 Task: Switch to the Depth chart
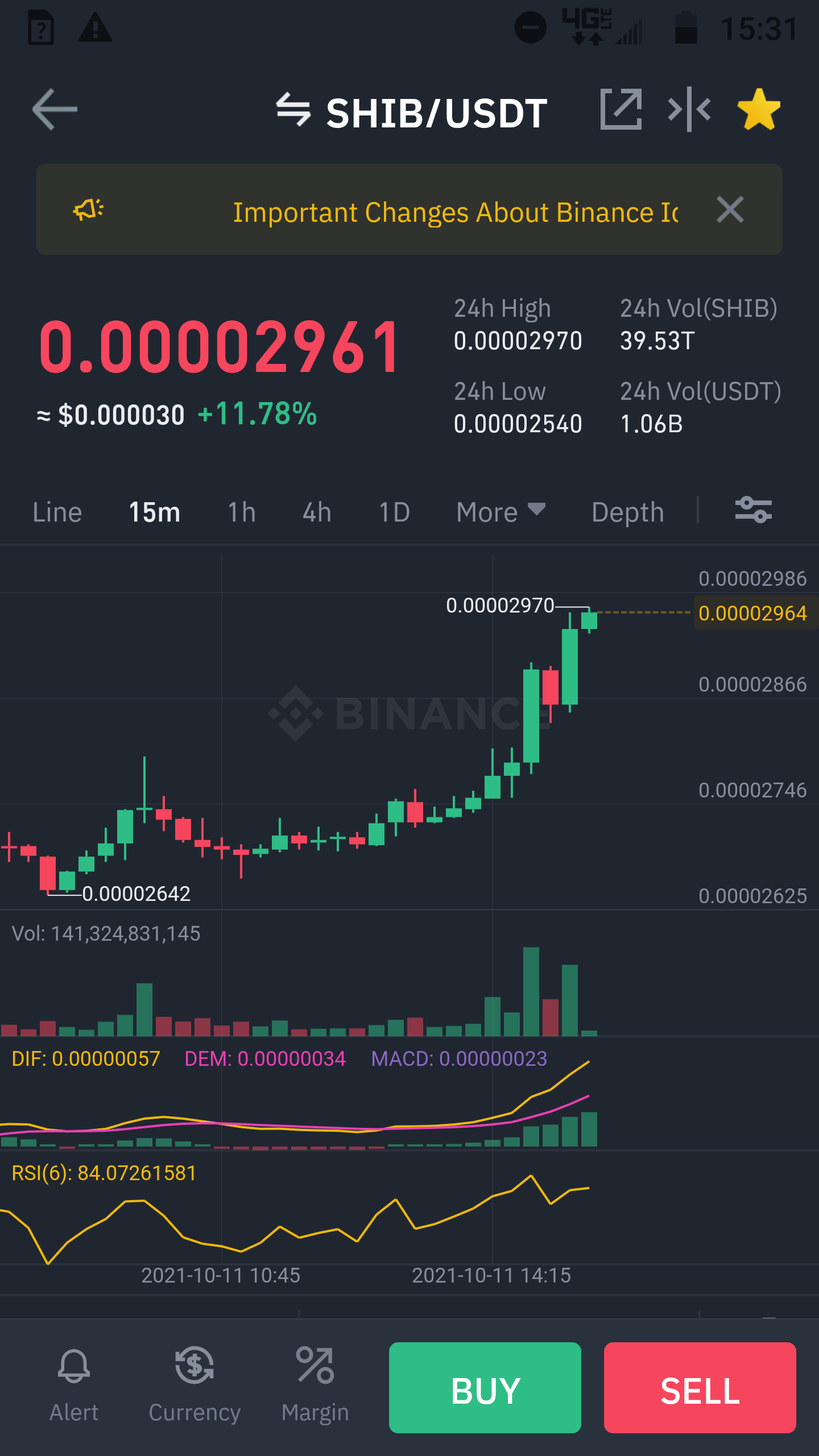pyautogui.click(x=628, y=512)
